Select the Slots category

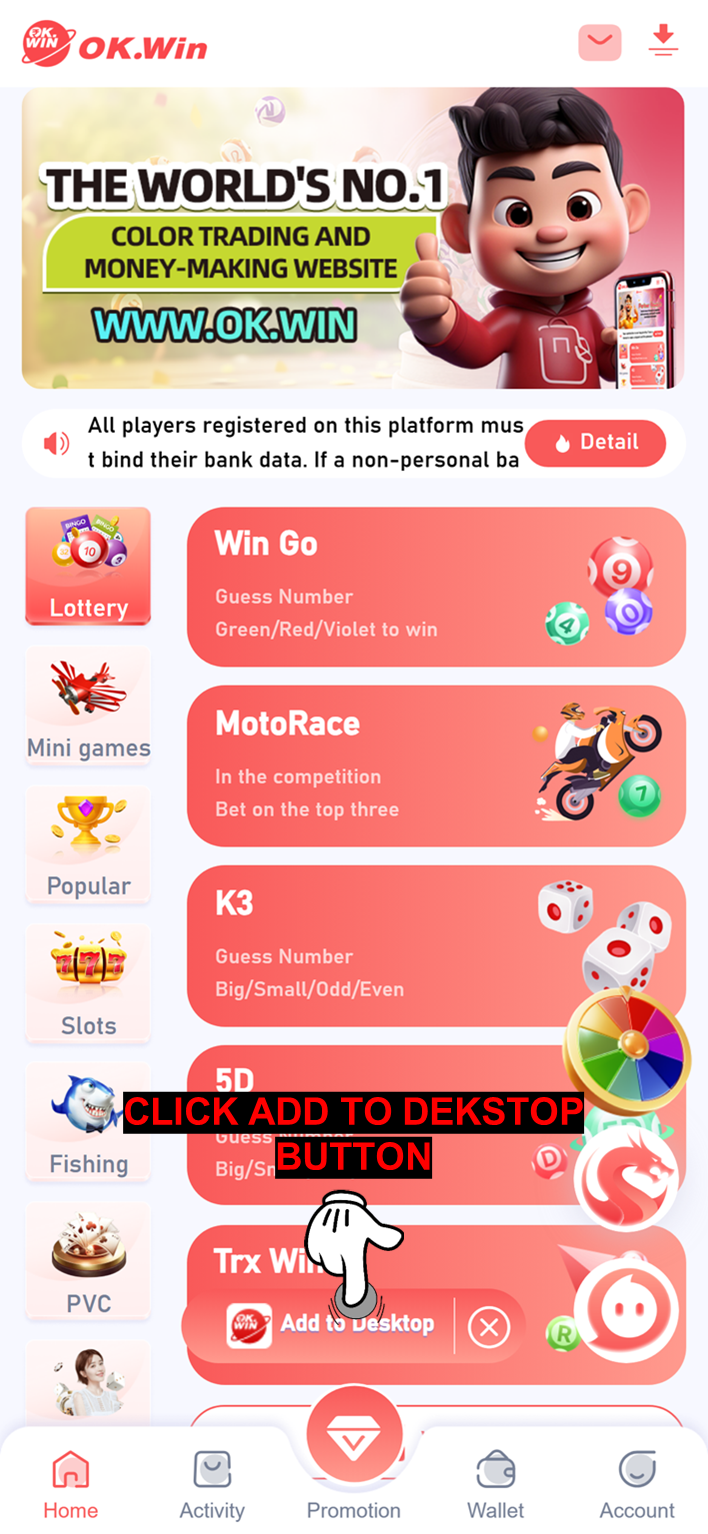(x=88, y=983)
